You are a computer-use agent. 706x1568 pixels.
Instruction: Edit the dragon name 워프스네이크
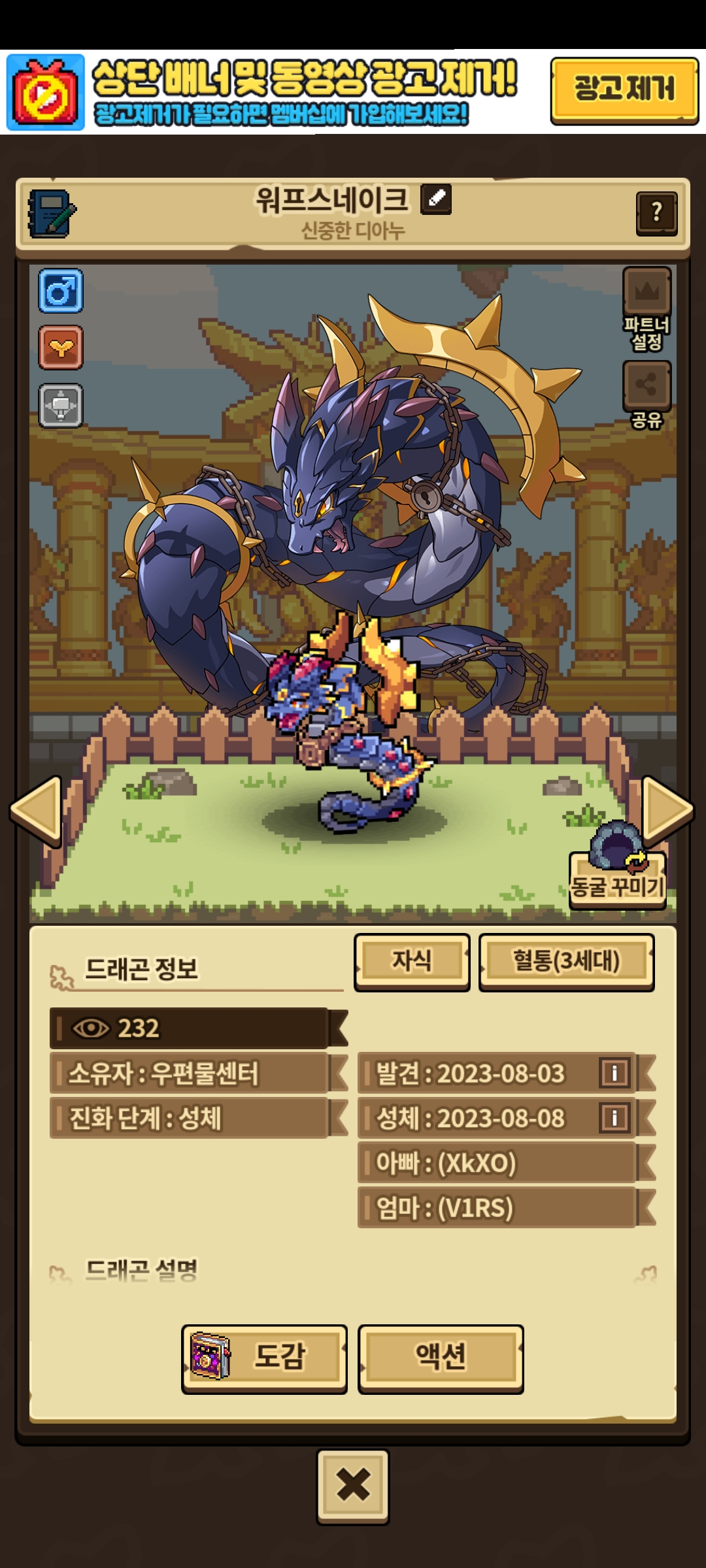(x=436, y=199)
